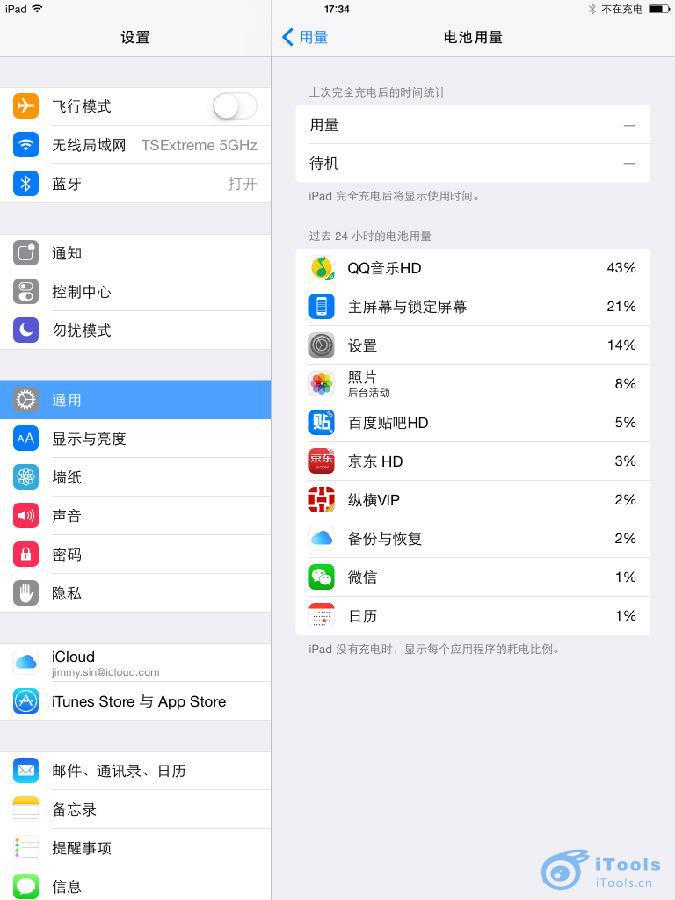The width and height of the screenshot is (675, 900).
Task: Open 声音 settings
Action: 135,516
